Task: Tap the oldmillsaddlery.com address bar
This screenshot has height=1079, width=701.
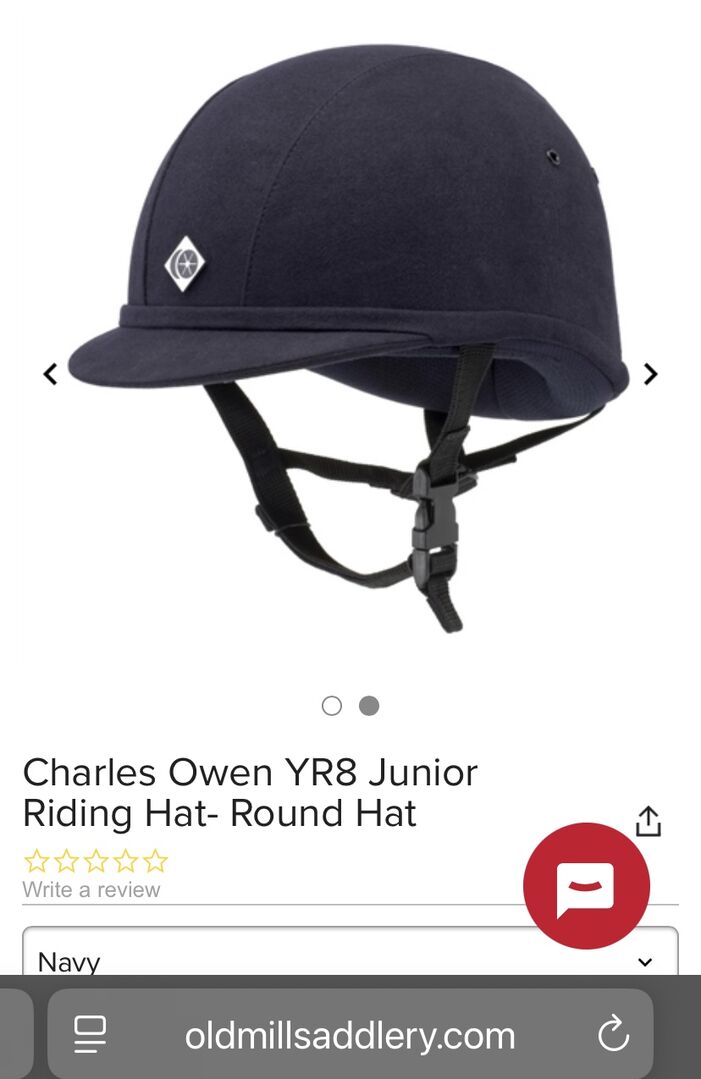Action: tap(350, 1034)
